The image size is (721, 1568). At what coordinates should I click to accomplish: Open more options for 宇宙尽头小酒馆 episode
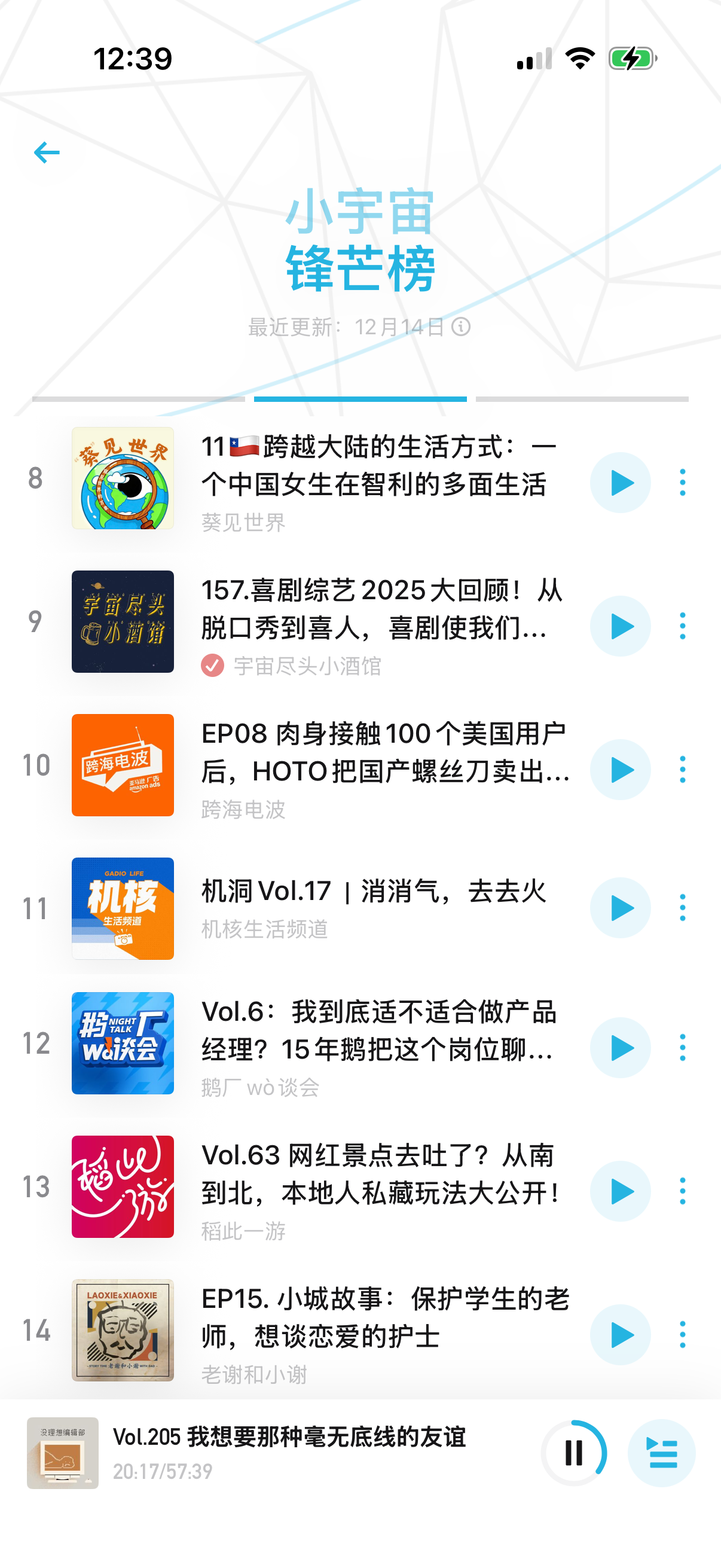[682, 626]
